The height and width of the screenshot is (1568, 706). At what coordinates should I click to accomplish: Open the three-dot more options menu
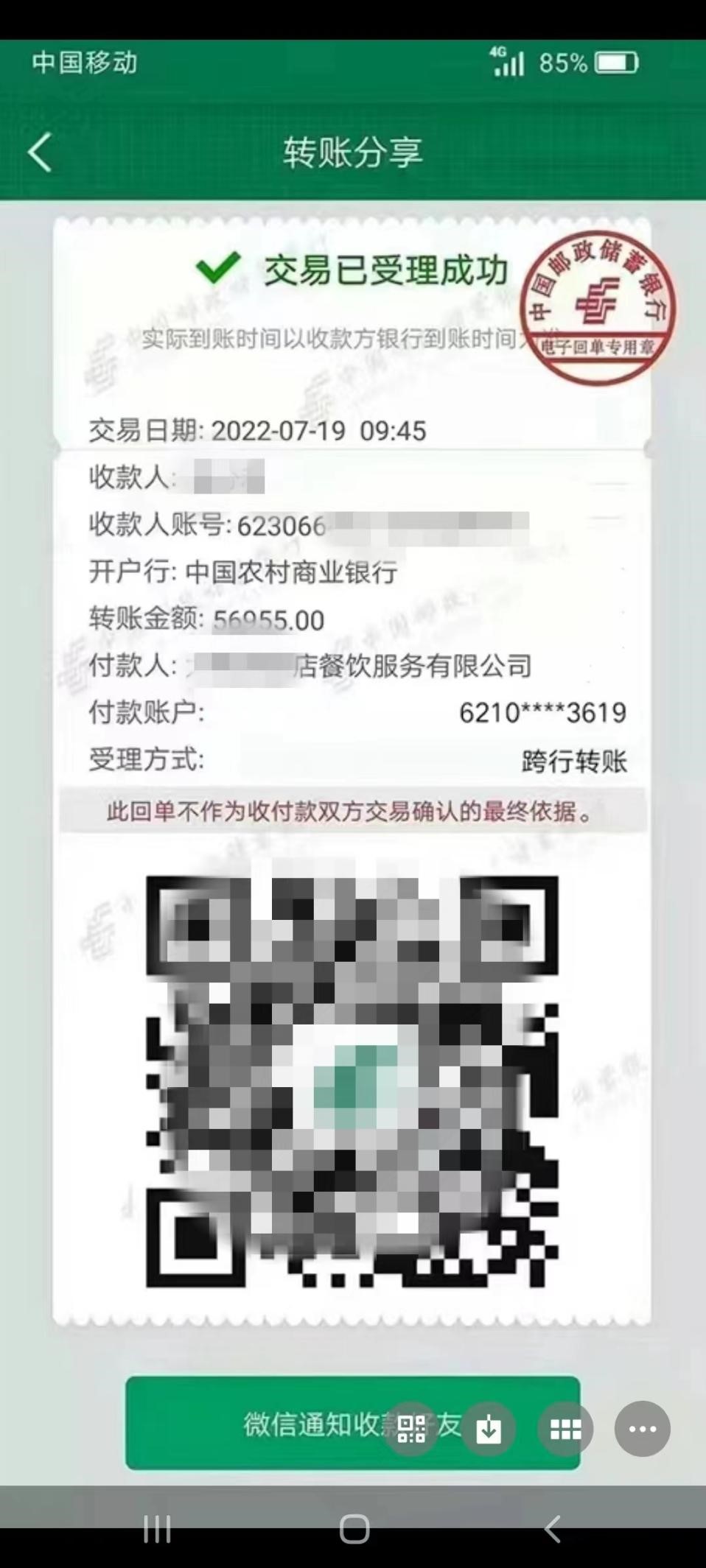point(642,1429)
